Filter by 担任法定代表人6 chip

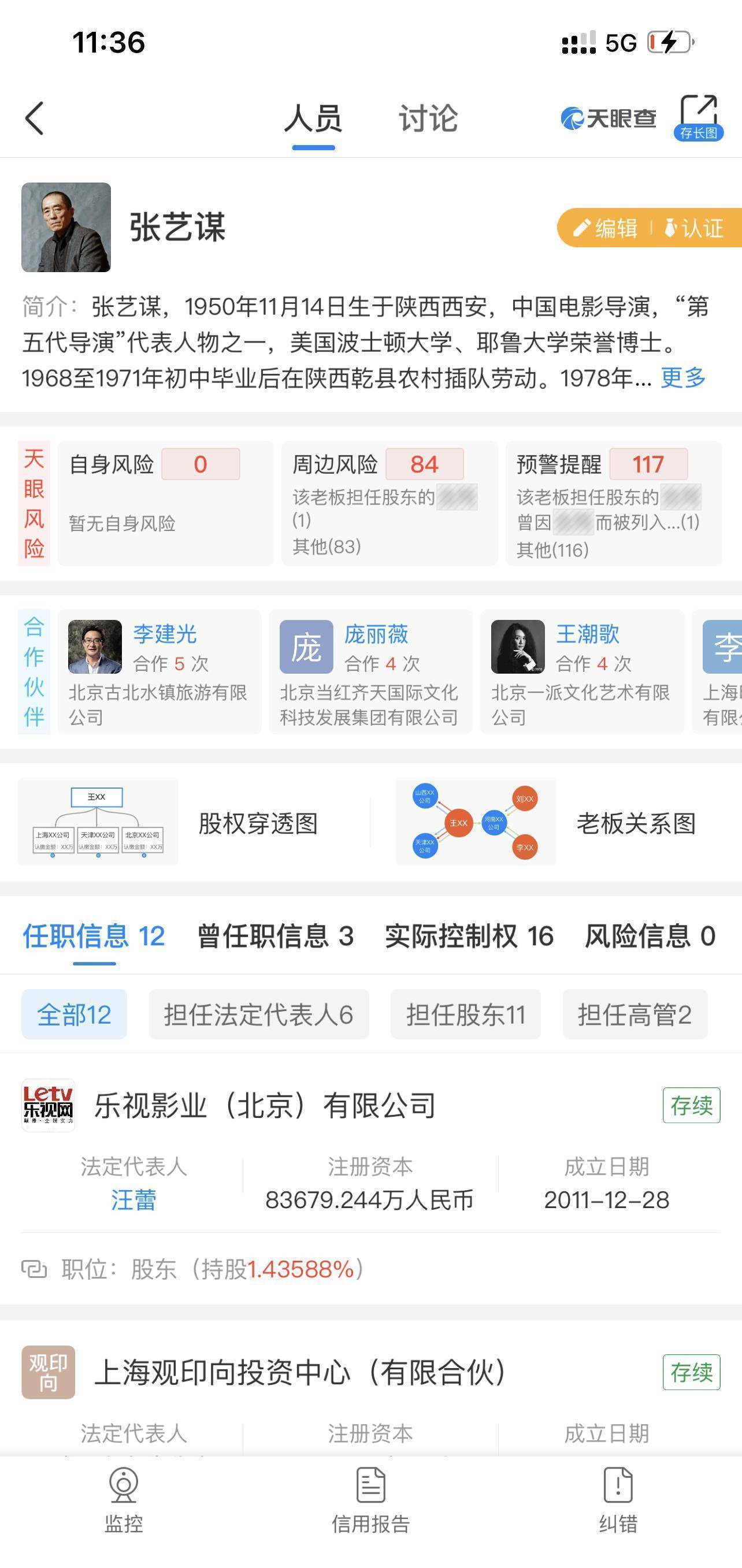point(259,1015)
